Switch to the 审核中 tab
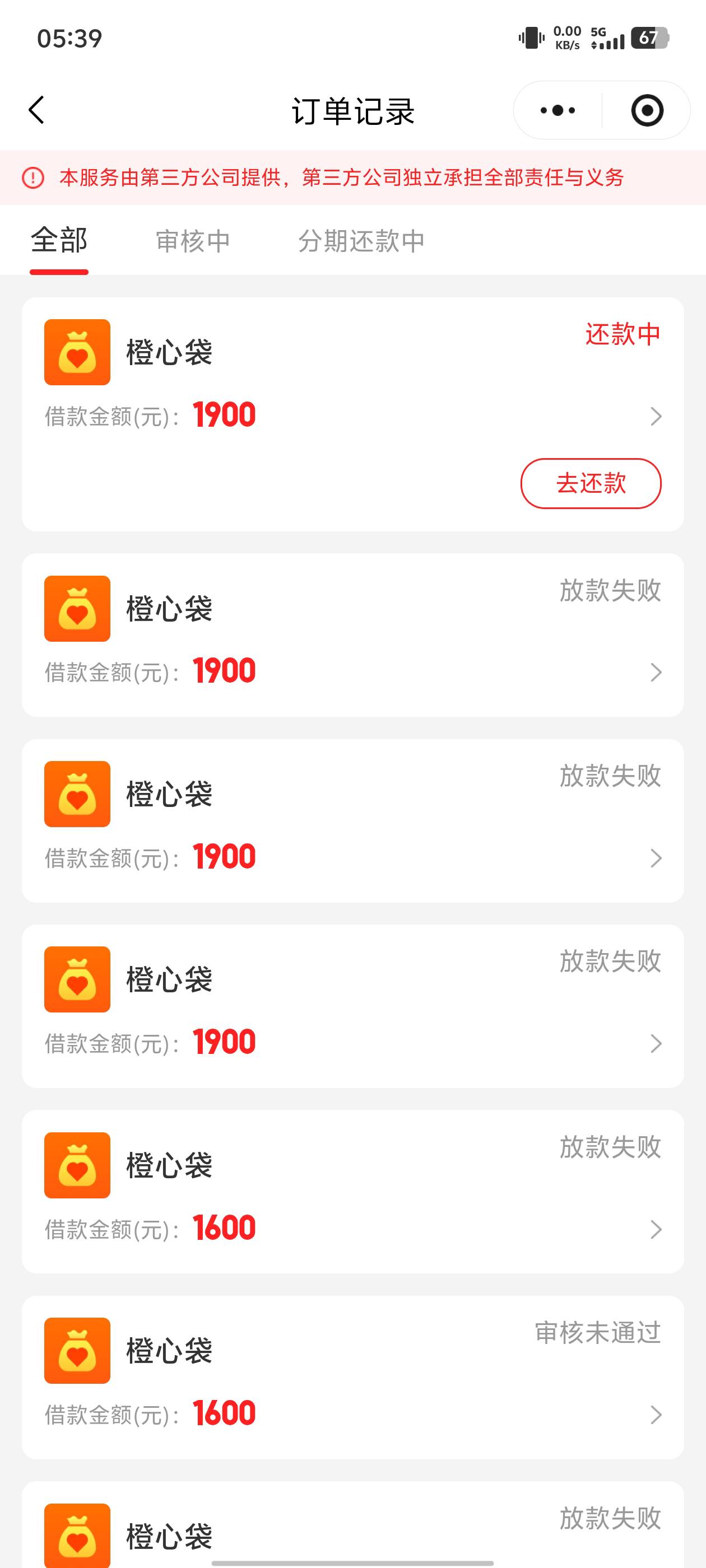Image resolution: width=706 pixels, height=1568 pixels. pos(193,241)
